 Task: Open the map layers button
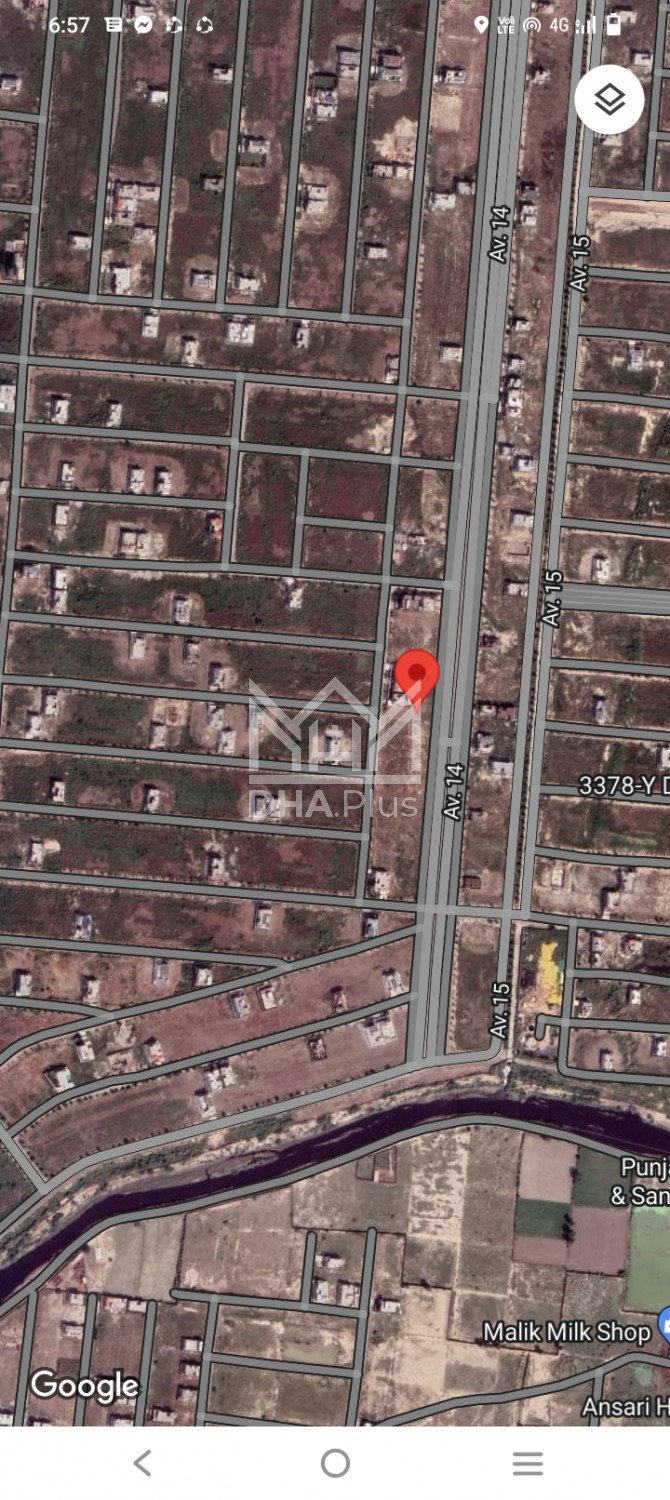point(609,99)
